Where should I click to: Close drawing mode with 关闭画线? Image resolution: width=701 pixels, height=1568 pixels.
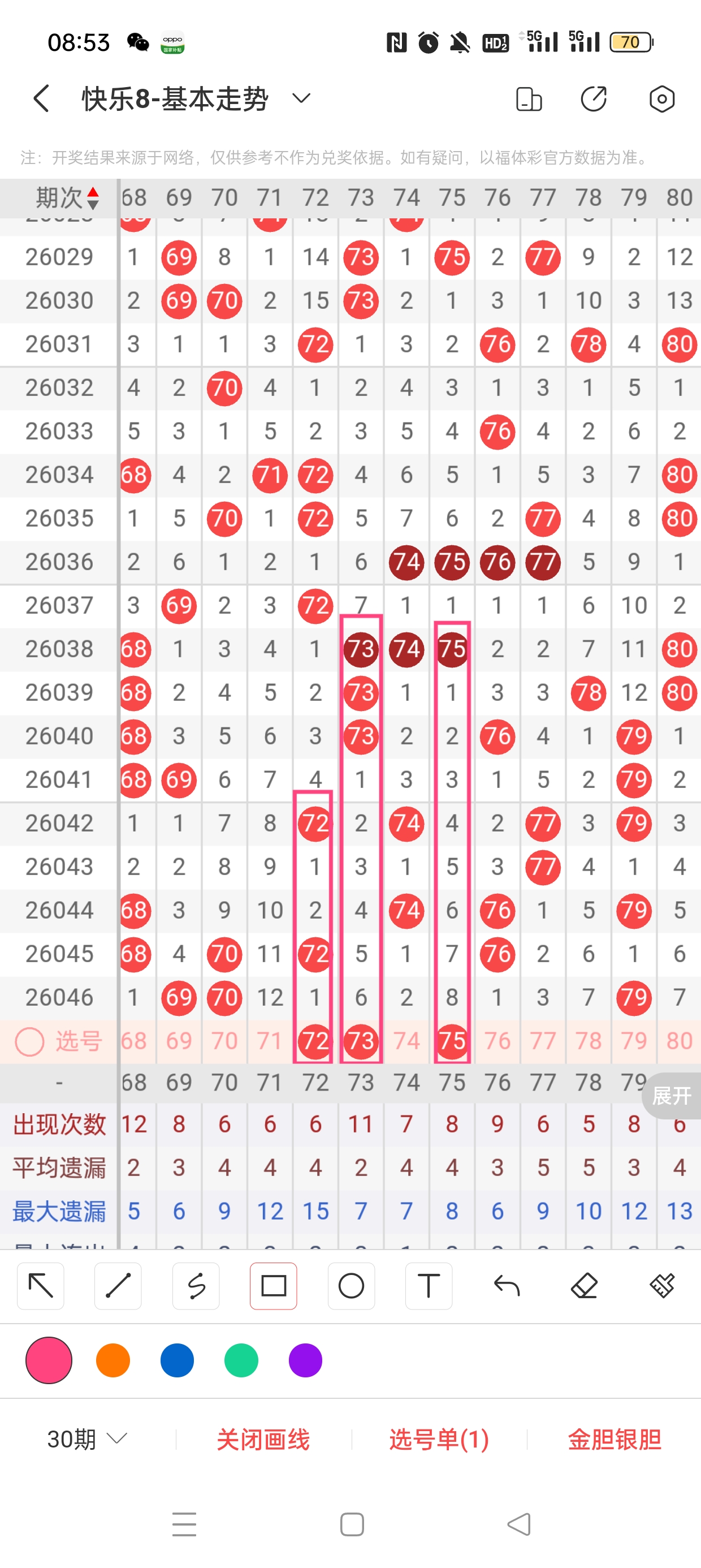click(263, 1439)
